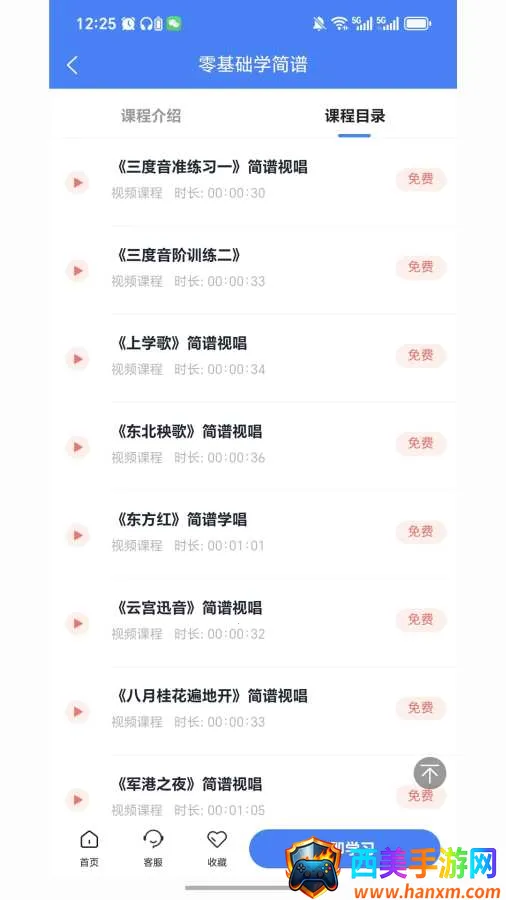Open《三度音阶训练二》lesson

coord(253,269)
